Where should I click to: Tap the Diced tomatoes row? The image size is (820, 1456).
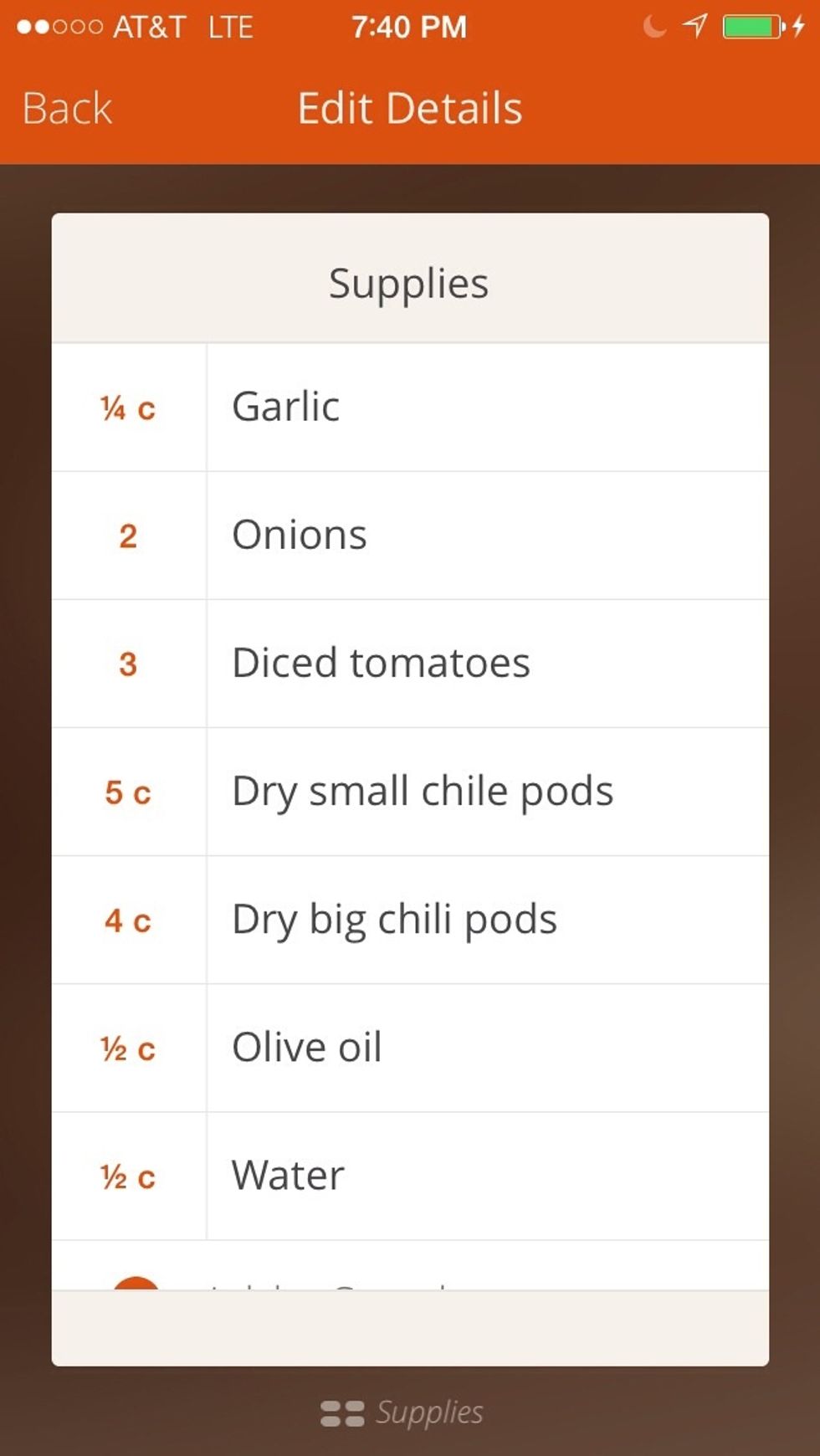tap(381, 663)
